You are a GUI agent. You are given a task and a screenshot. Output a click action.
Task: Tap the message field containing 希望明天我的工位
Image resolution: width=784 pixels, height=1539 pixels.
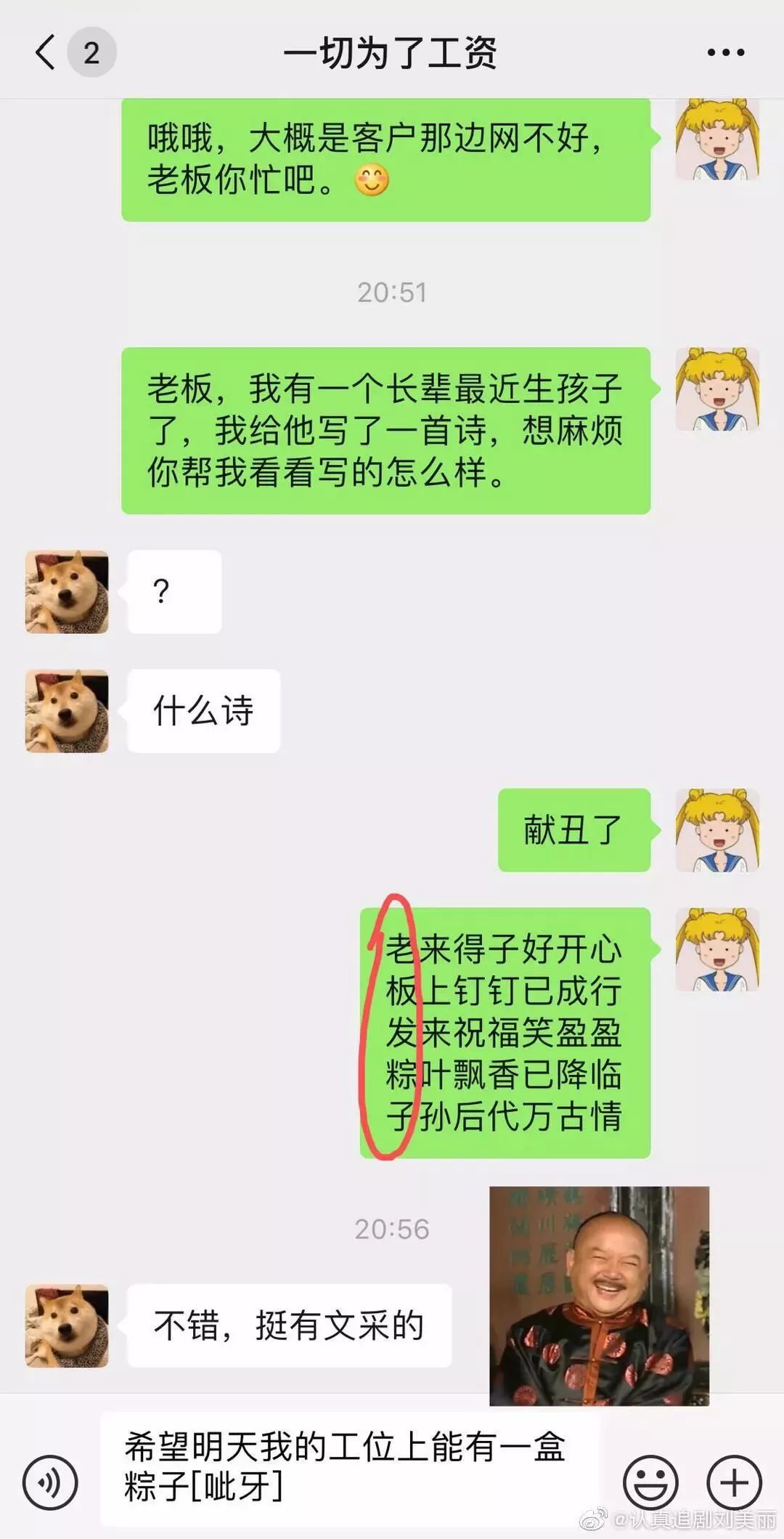coord(348,1467)
